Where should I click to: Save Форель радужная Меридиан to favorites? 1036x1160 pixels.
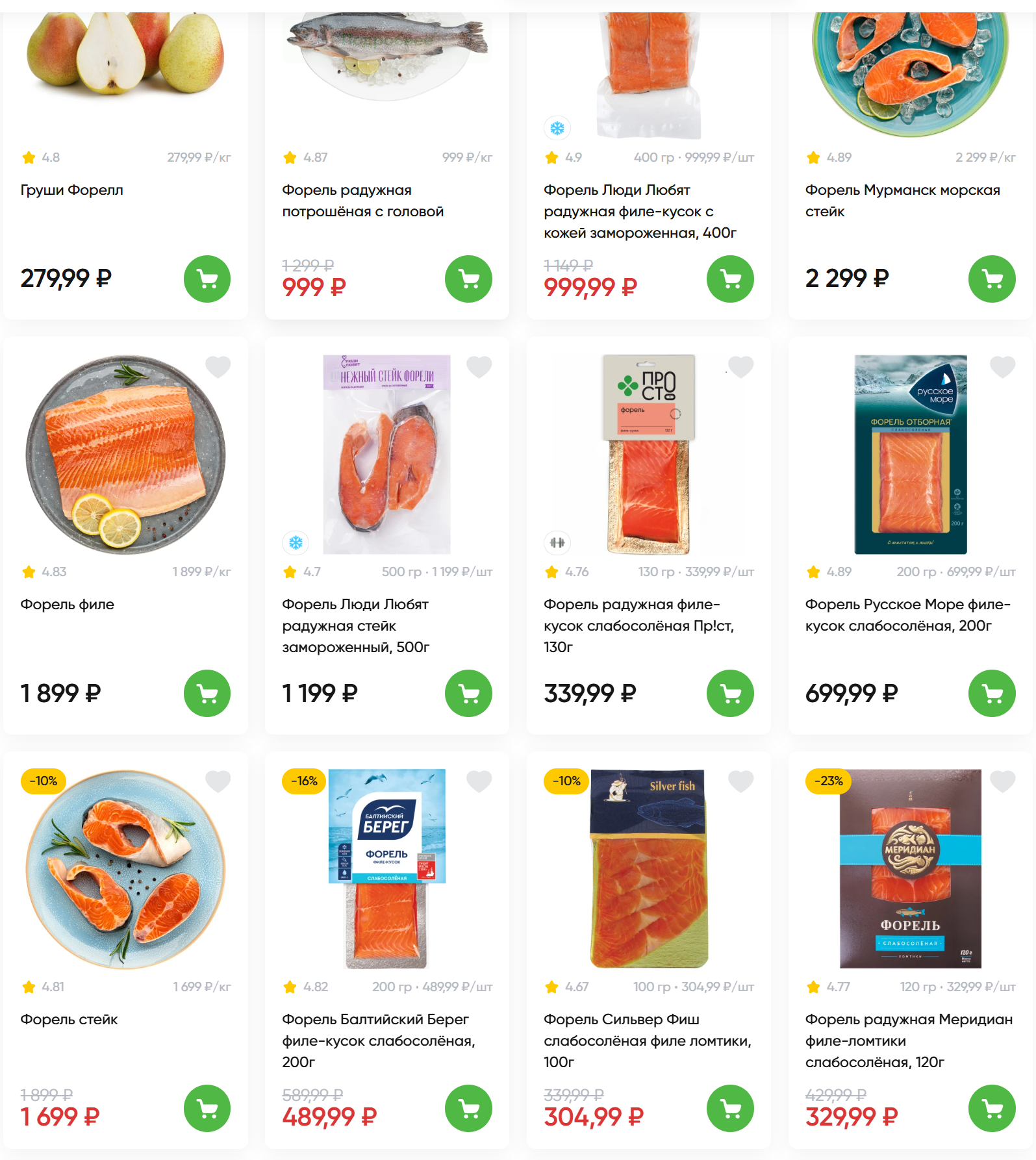click(1002, 781)
